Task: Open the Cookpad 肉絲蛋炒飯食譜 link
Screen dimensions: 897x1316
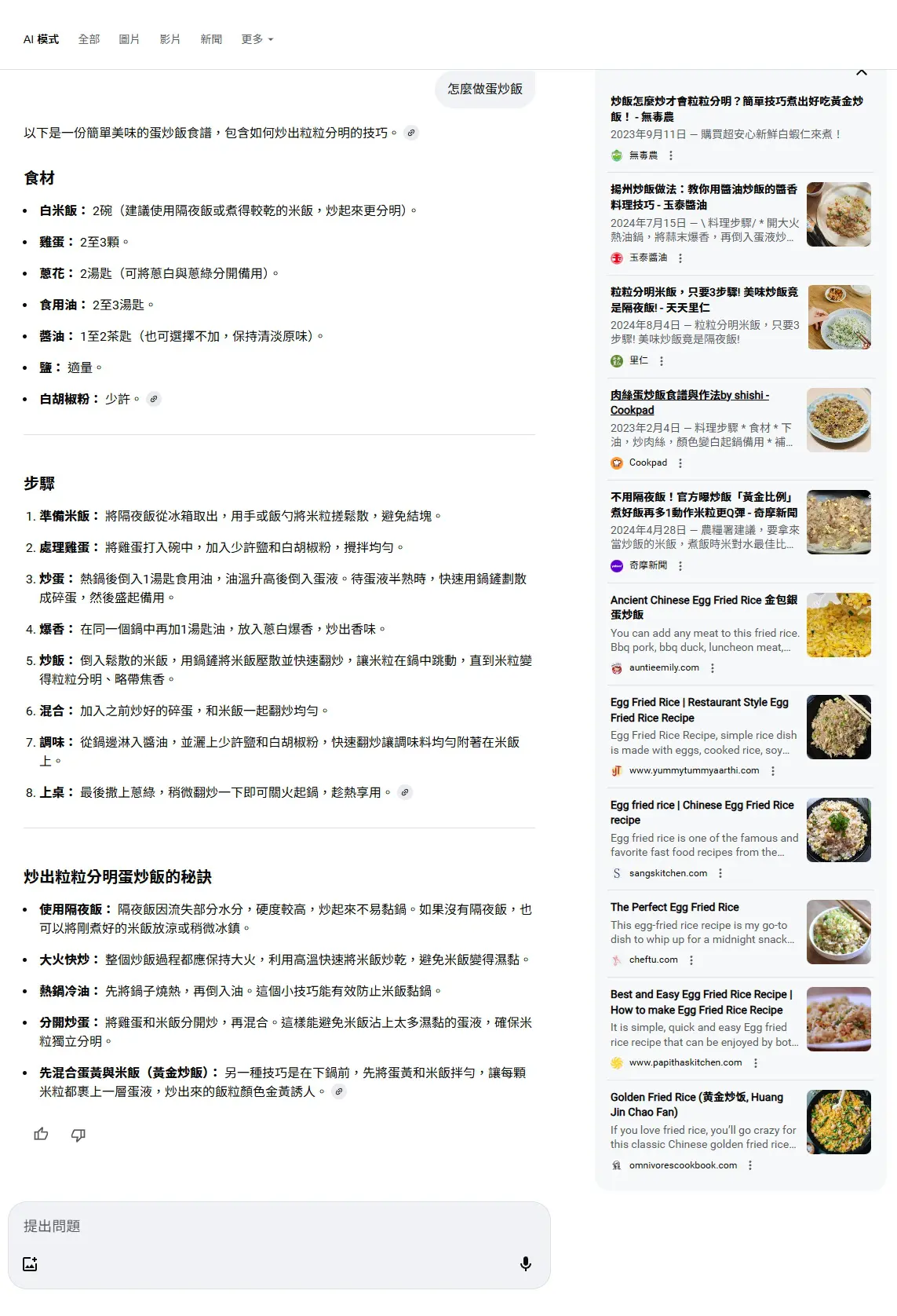Action: [x=689, y=402]
